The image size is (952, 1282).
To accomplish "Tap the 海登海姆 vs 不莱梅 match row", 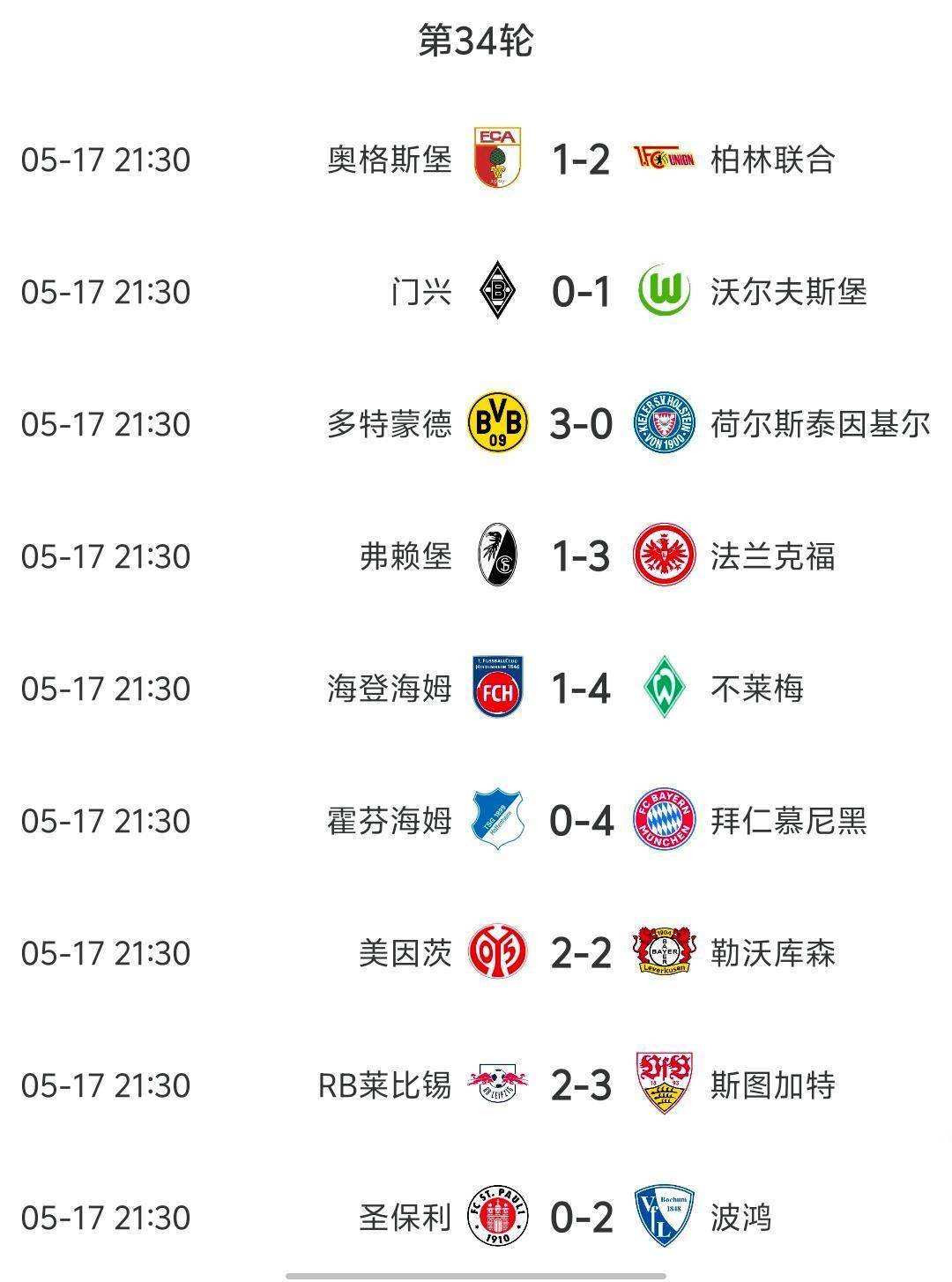I will [580, 689].
